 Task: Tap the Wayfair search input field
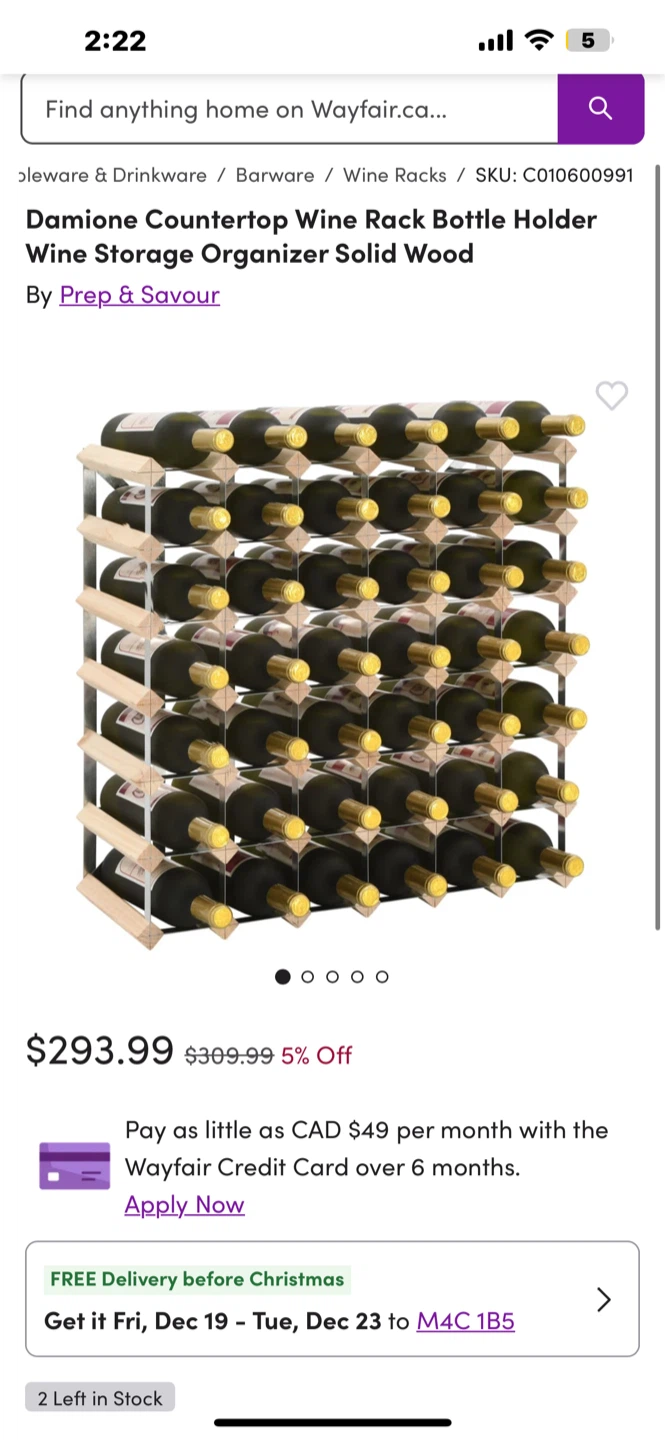[288, 109]
